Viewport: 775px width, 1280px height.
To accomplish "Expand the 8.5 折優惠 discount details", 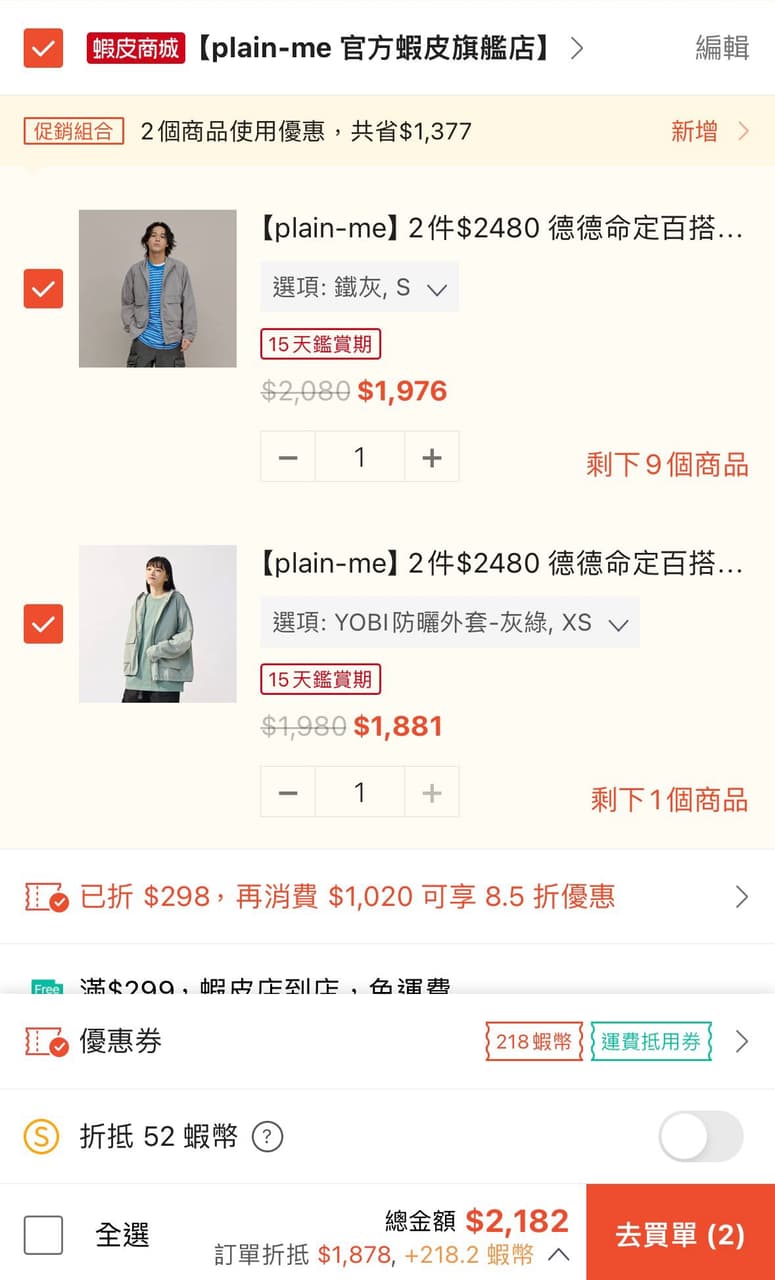I will [x=742, y=897].
